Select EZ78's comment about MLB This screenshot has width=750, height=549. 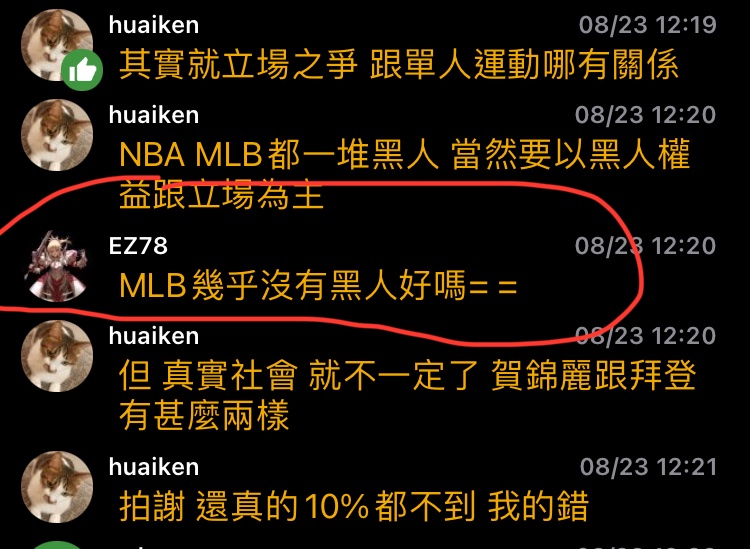tap(318, 287)
